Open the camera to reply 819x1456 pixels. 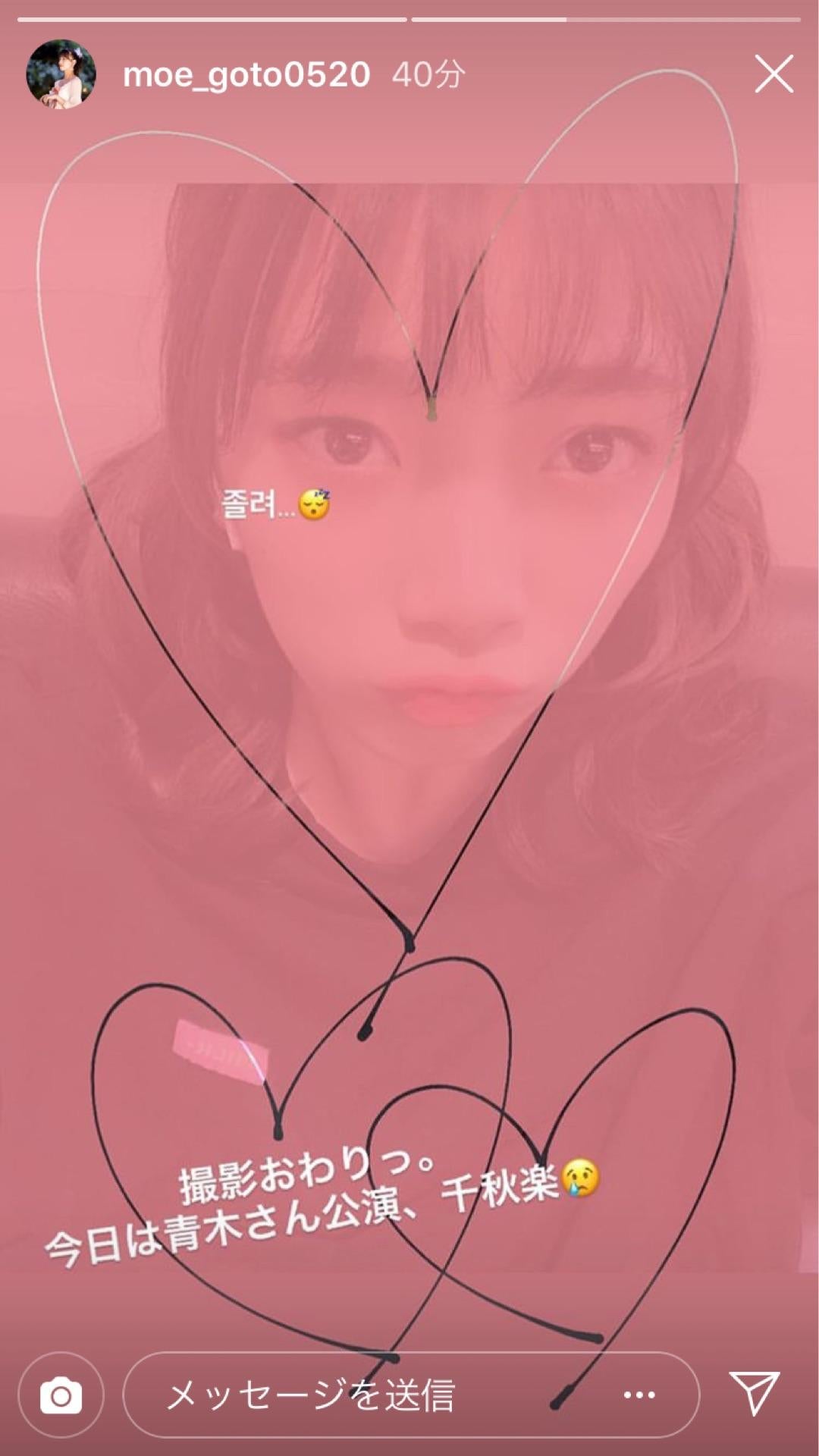[x=61, y=1395]
